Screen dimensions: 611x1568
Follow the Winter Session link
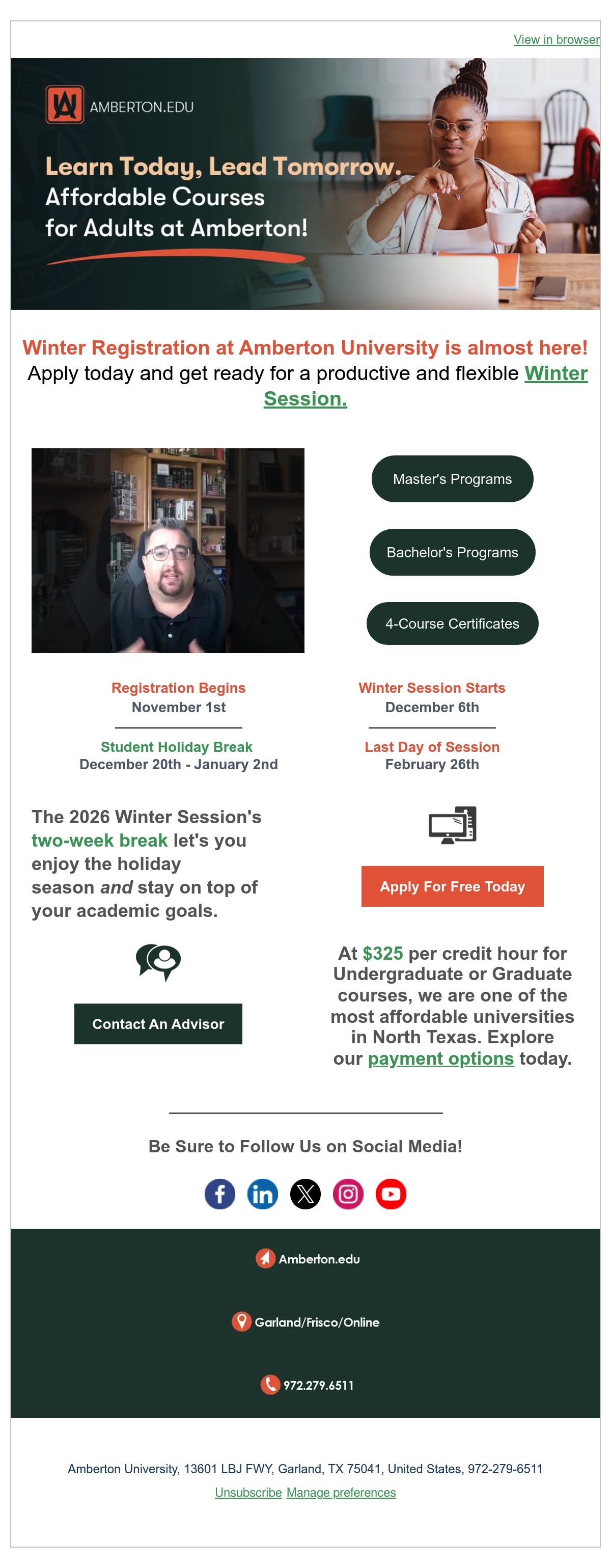pyautogui.click(x=425, y=386)
